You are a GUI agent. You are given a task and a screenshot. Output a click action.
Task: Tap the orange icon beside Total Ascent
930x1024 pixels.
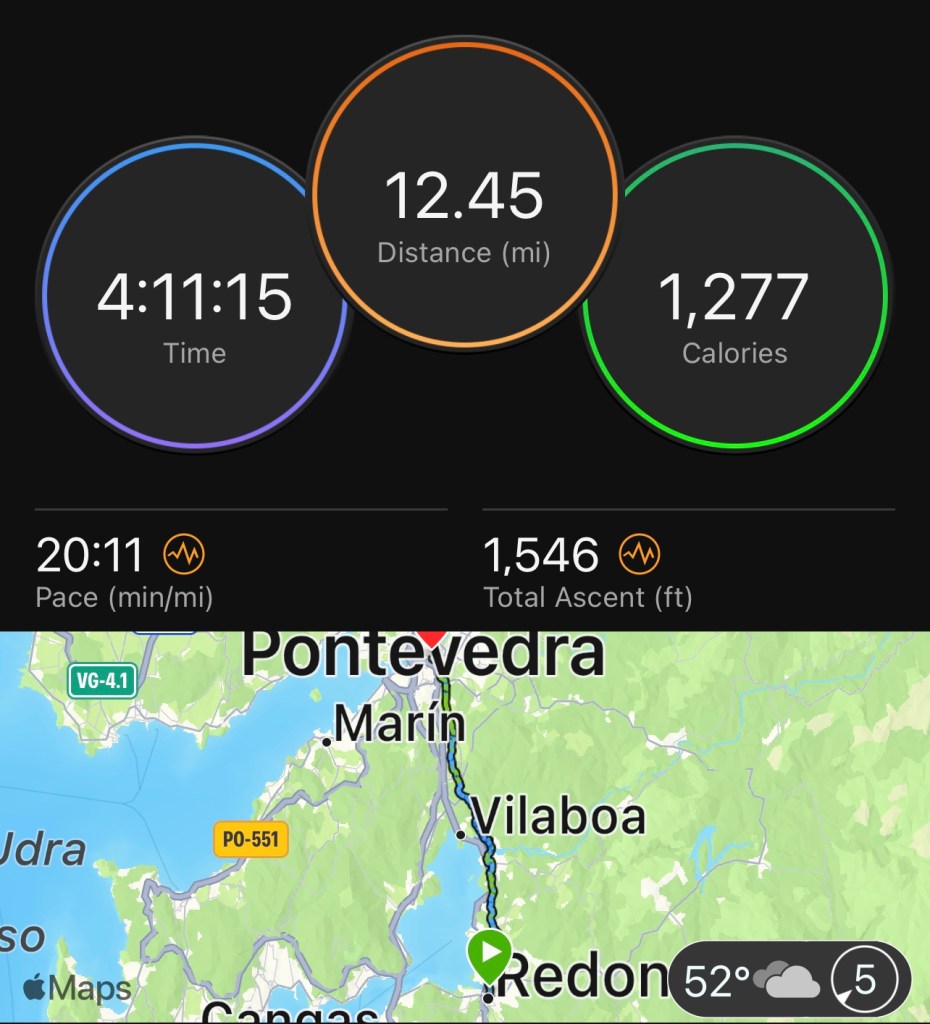tap(639, 554)
